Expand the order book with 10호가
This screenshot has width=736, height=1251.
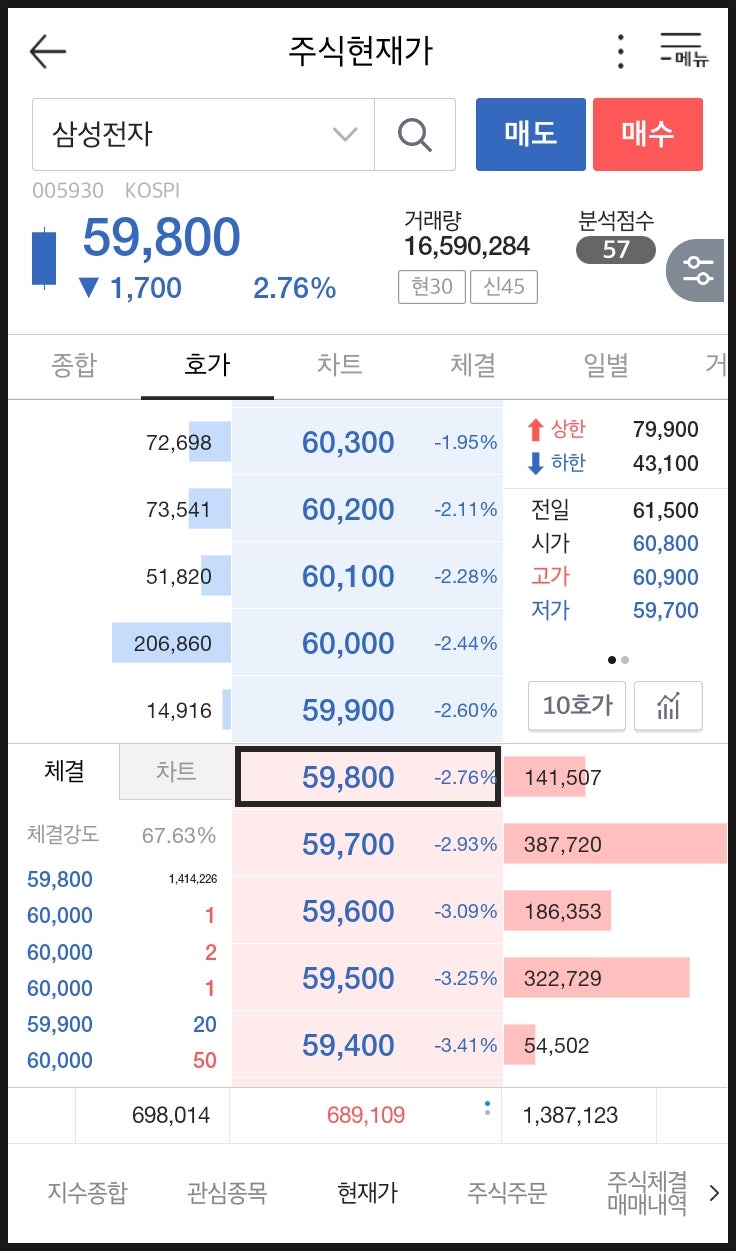coord(576,706)
